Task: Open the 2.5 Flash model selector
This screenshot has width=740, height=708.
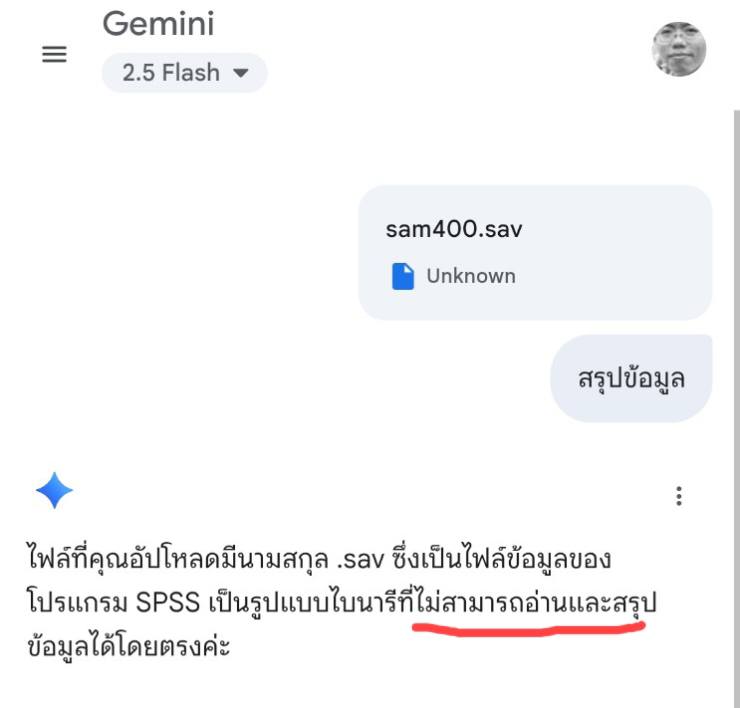Action: pos(184,73)
